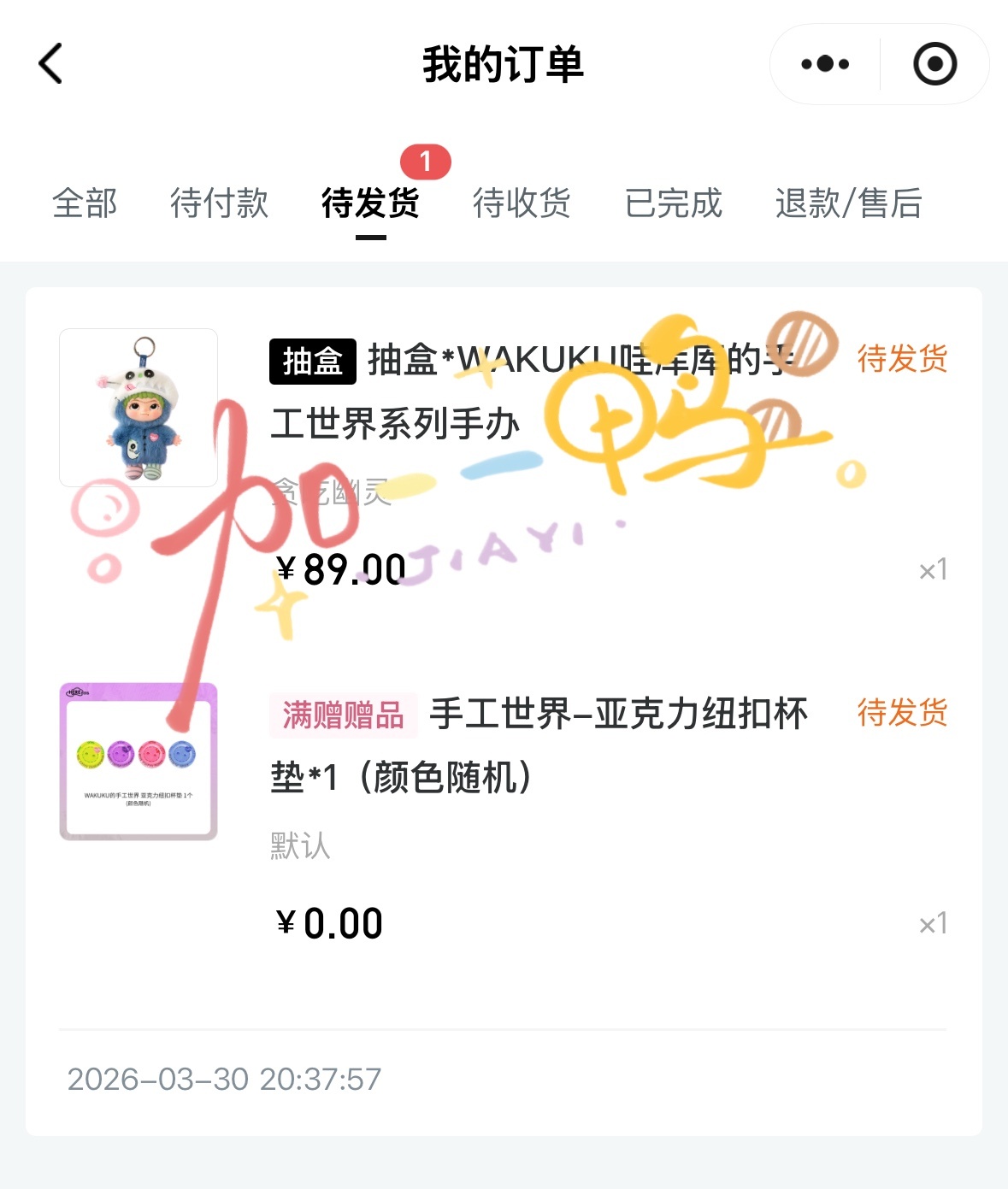Open the 退款/售后 tab
Screen dimensions: 1008x1189
(x=849, y=205)
